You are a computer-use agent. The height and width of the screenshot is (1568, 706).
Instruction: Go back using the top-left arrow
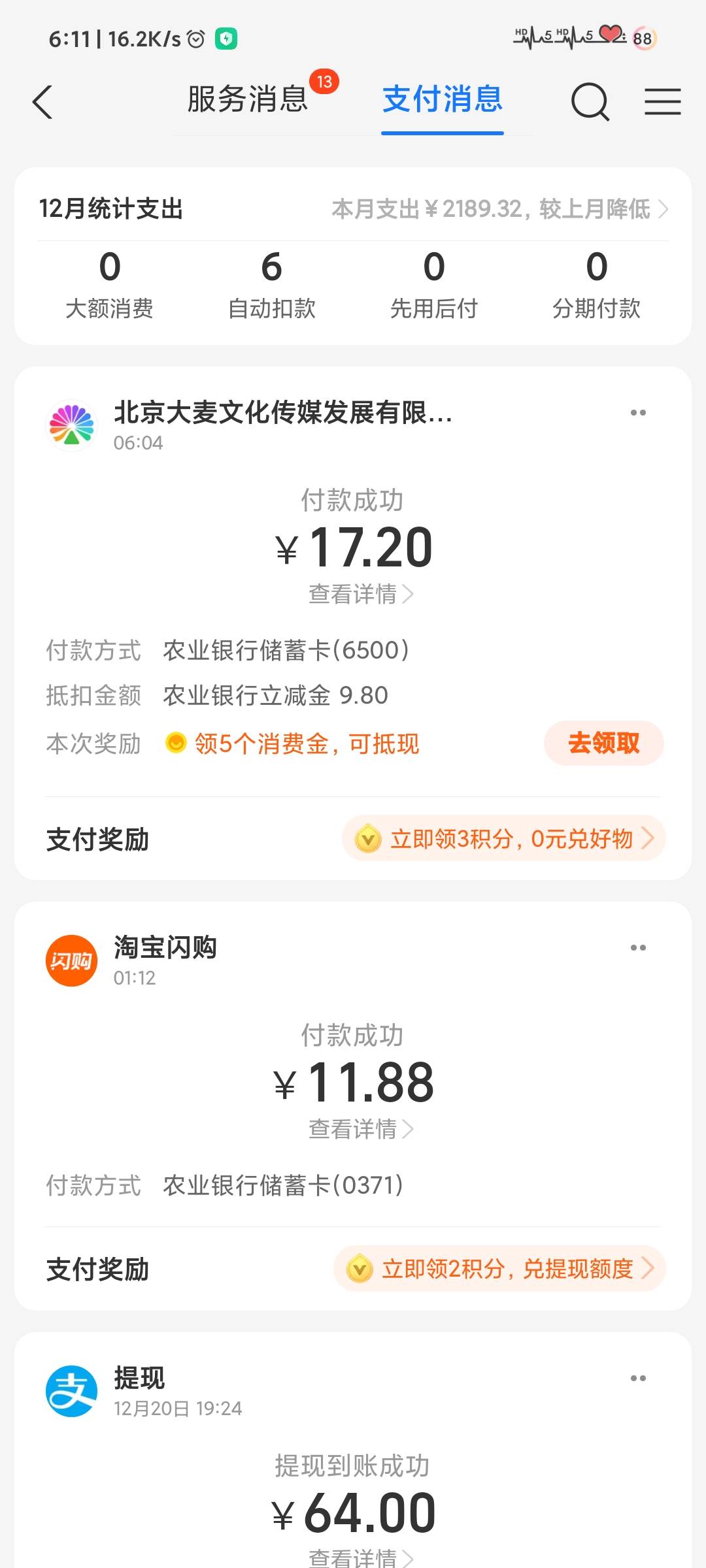click(x=42, y=103)
